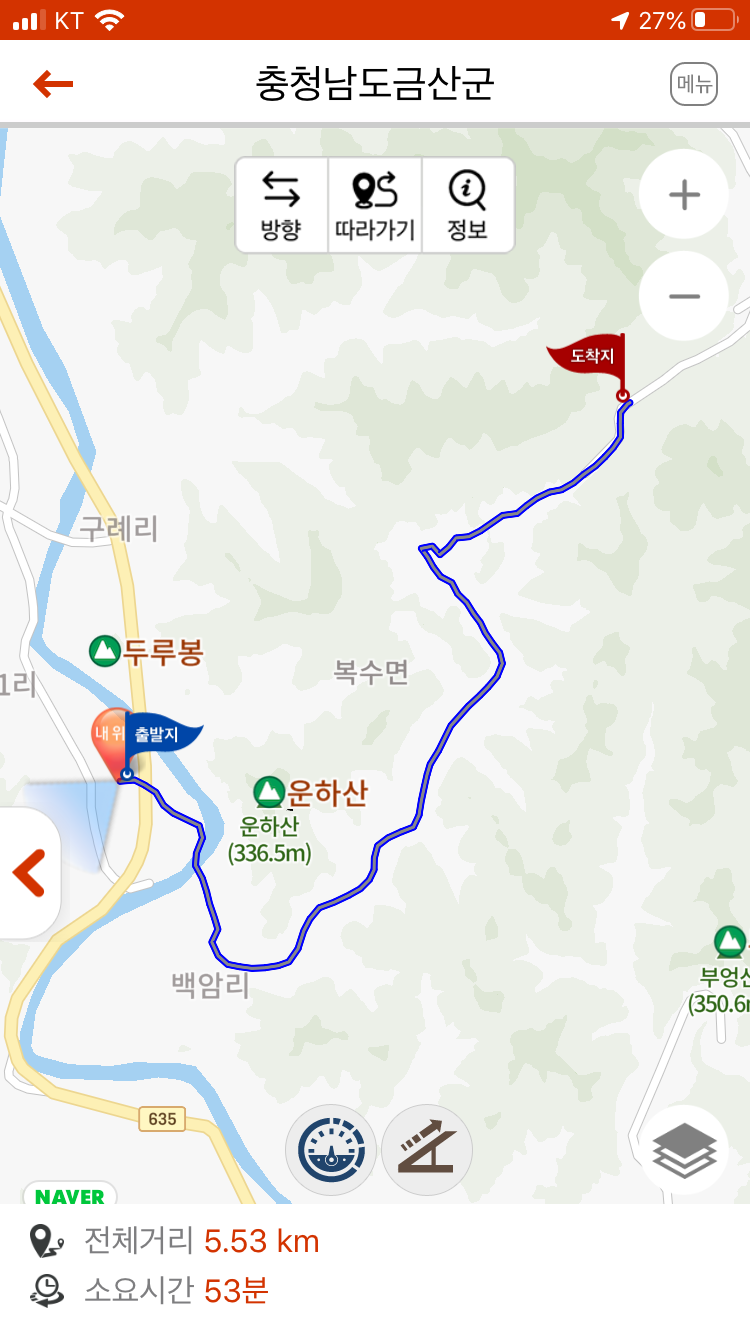Image resolution: width=750 pixels, height=1334 pixels.
Task: Open 정보 route information
Action: point(467,205)
